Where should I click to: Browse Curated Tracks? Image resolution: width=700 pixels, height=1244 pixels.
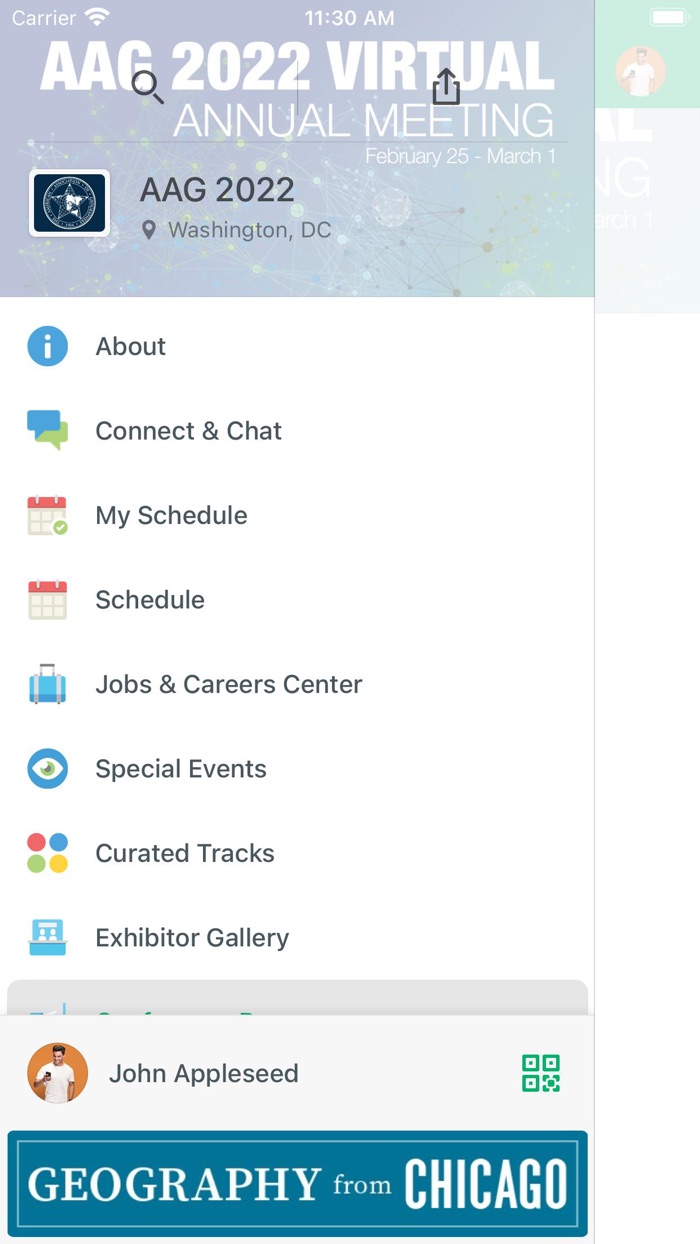click(297, 854)
